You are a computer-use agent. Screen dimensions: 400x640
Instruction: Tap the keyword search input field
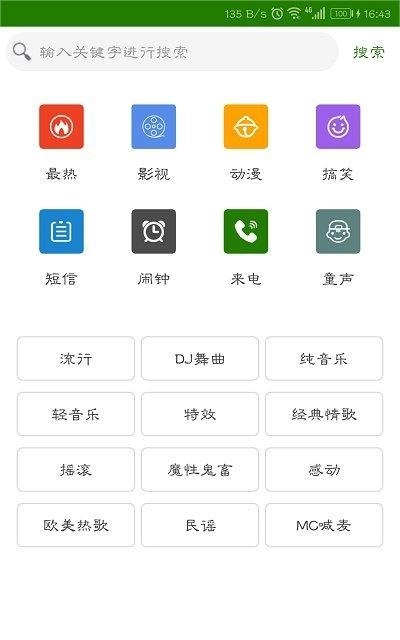tap(172, 52)
